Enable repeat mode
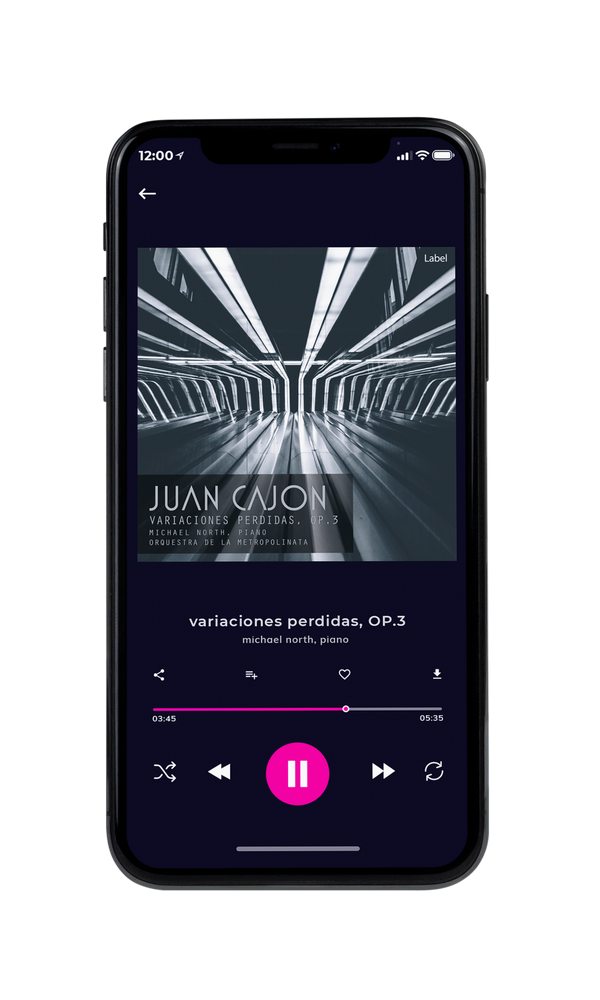Viewport: 600px width, 1000px height. (x=434, y=771)
